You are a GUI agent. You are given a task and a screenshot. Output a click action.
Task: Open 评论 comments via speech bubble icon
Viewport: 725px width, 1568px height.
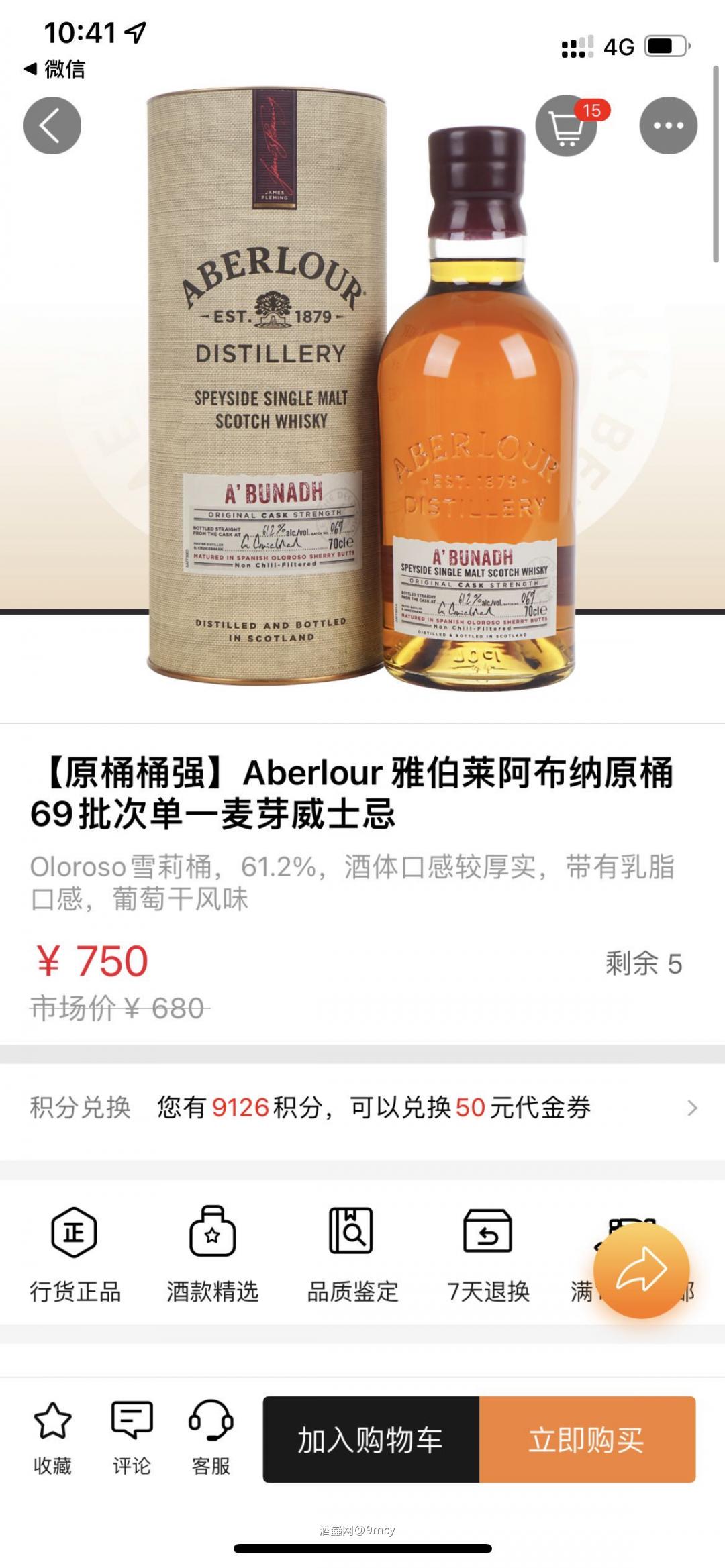(x=131, y=1434)
